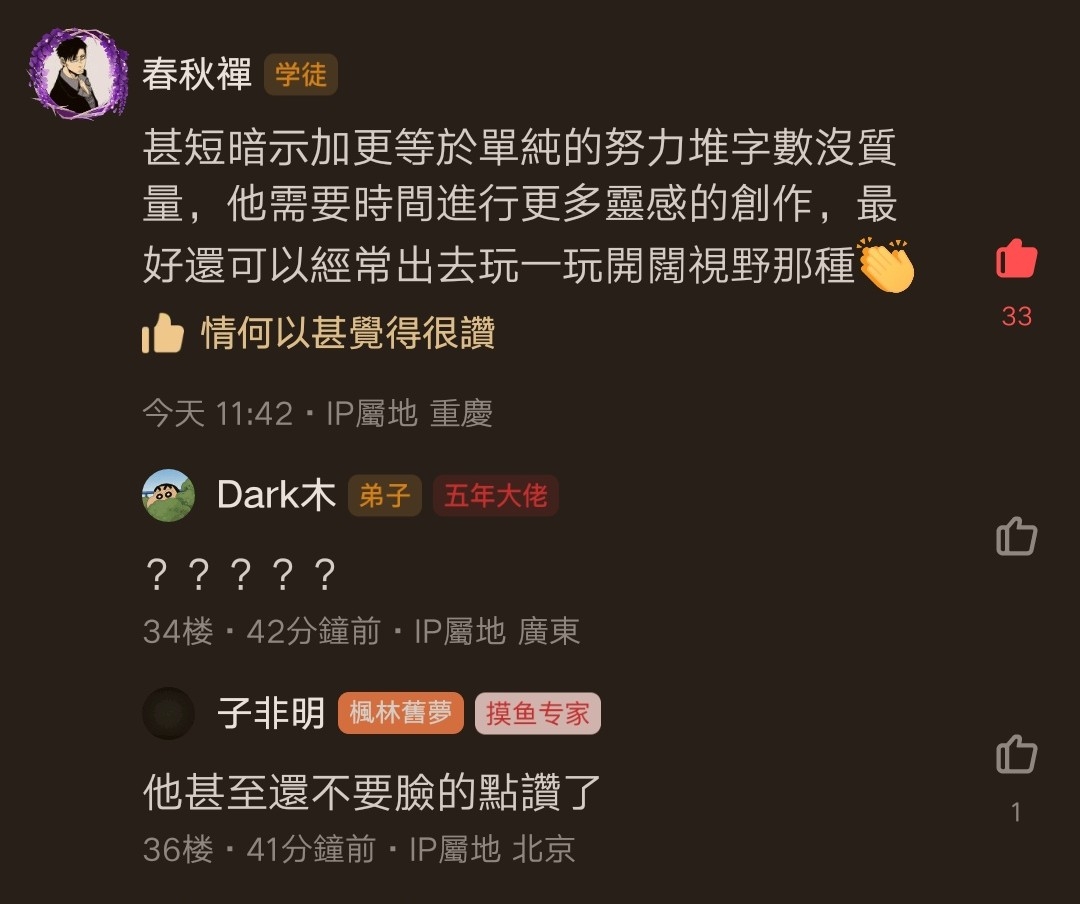Image resolution: width=1080 pixels, height=904 pixels.
Task: Open 春秋禪's profile avatar
Action: [79, 74]
